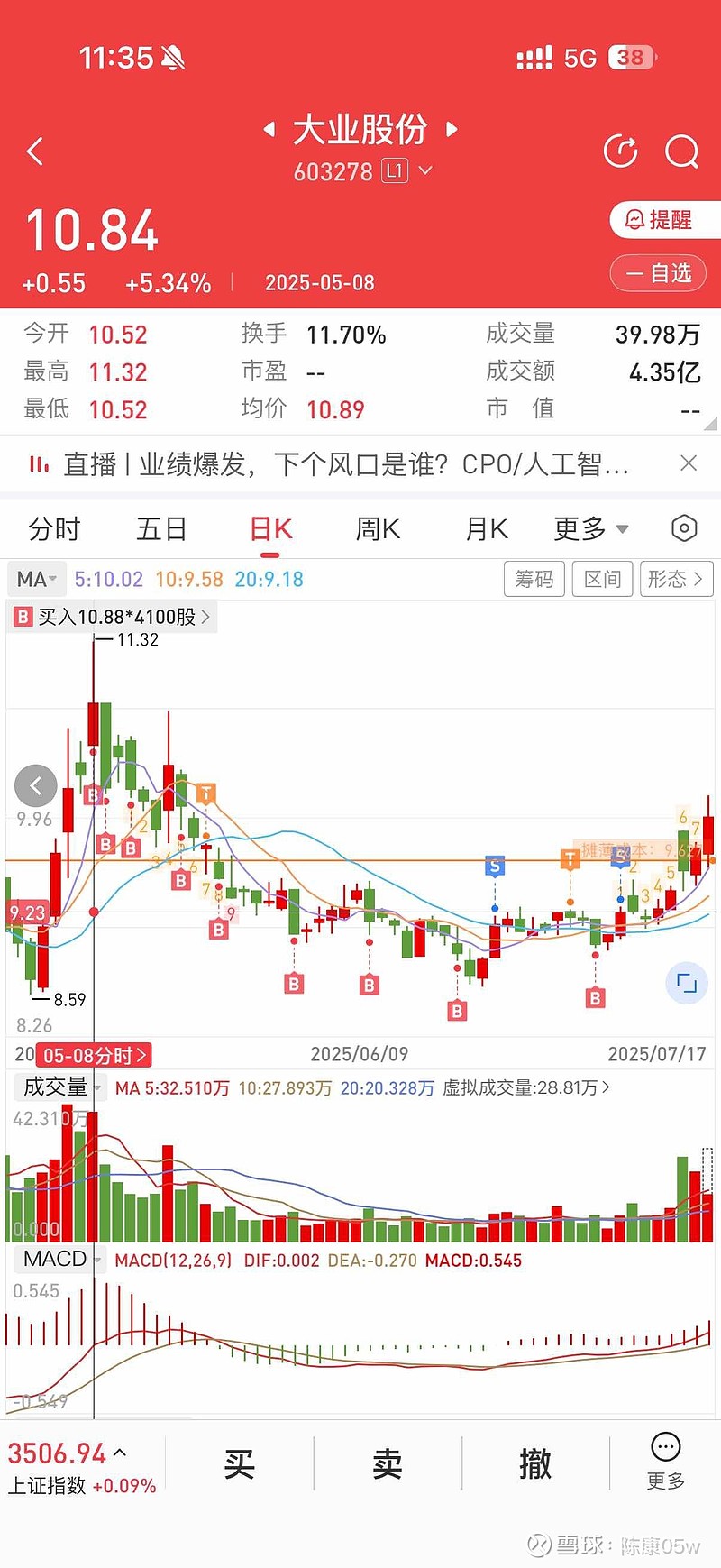Open stock search magnifier
The image size is (721, 1568).
click(682, 151)
